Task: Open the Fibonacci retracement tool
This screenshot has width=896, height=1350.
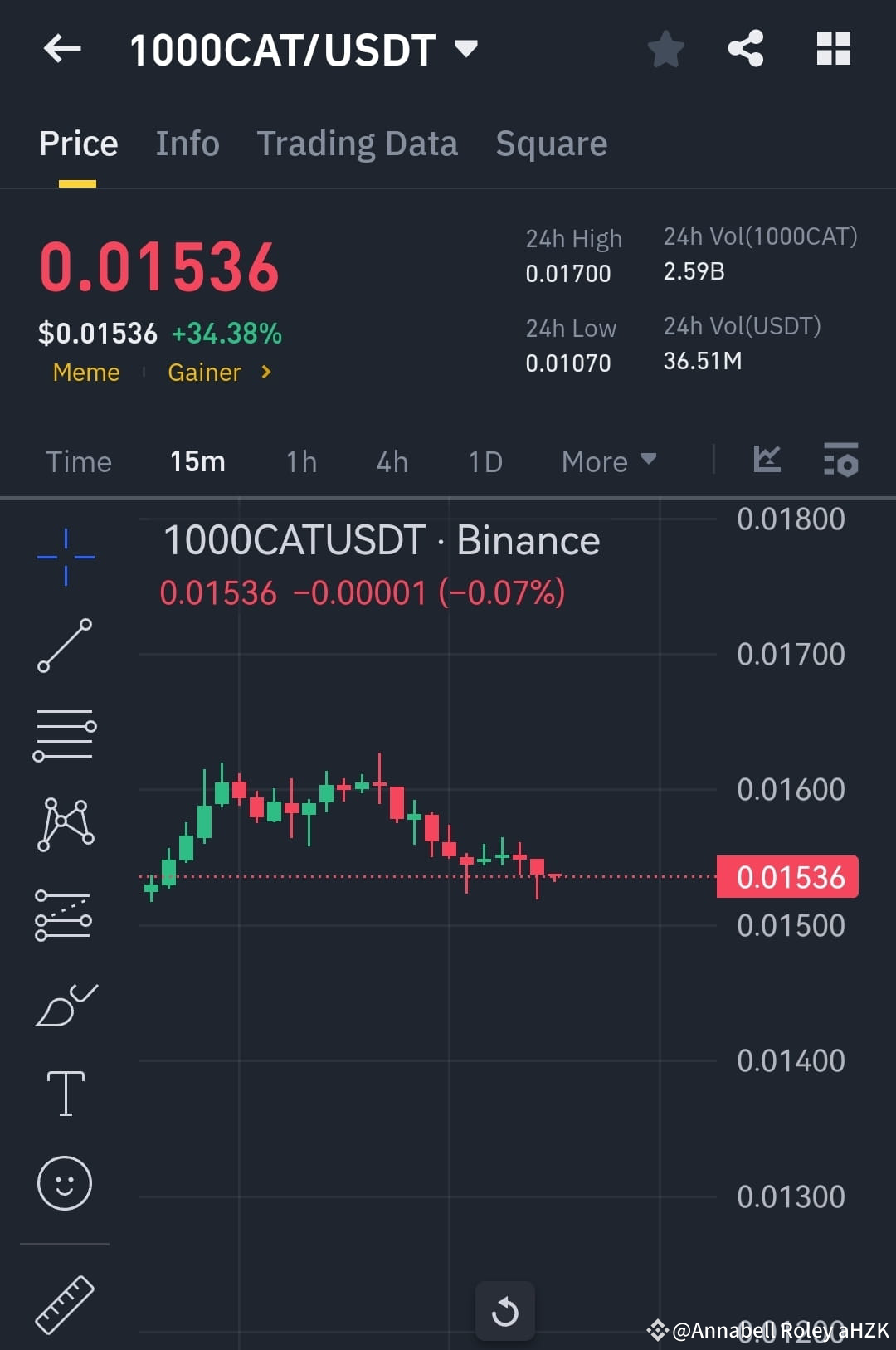Action: tap(65, 734)
